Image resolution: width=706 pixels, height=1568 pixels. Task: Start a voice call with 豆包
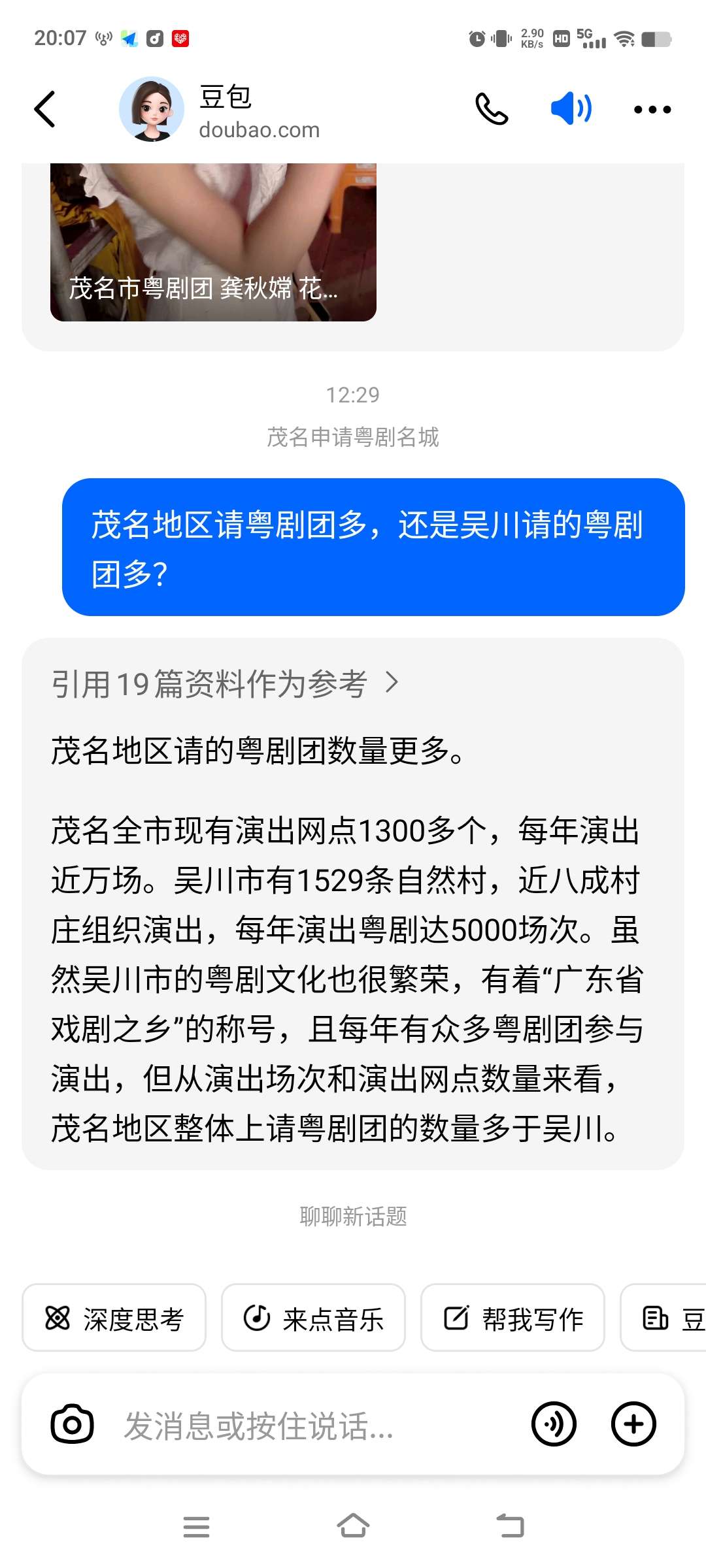(492, 109)
